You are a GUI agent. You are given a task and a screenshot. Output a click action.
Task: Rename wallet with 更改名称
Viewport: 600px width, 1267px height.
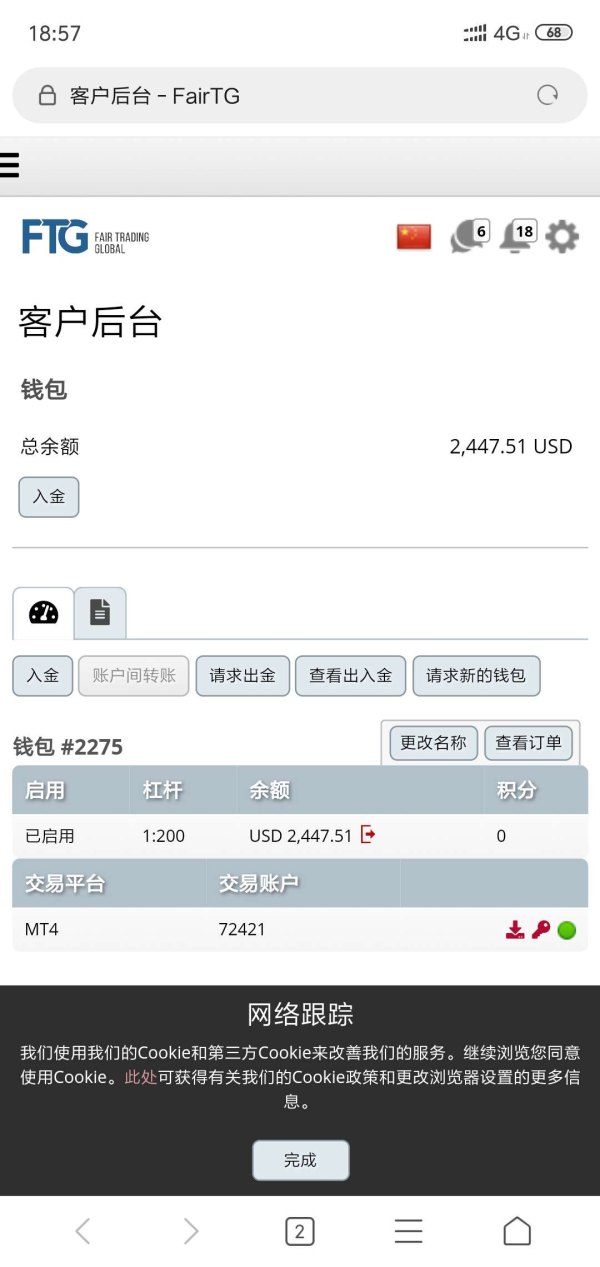(433, 743)
